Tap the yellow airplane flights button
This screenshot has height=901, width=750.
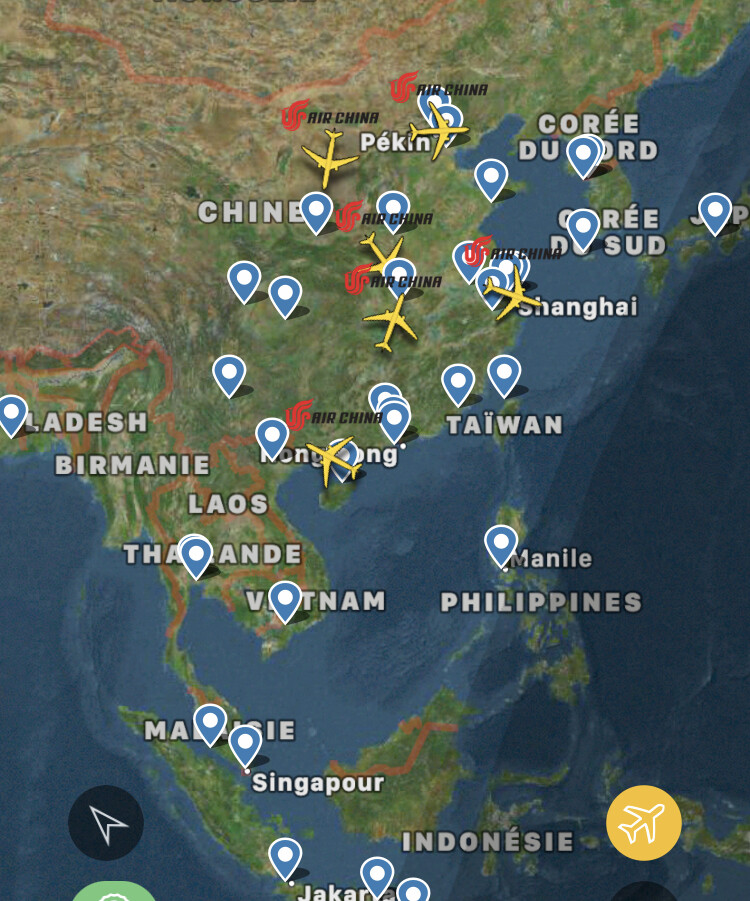(643, 823)
